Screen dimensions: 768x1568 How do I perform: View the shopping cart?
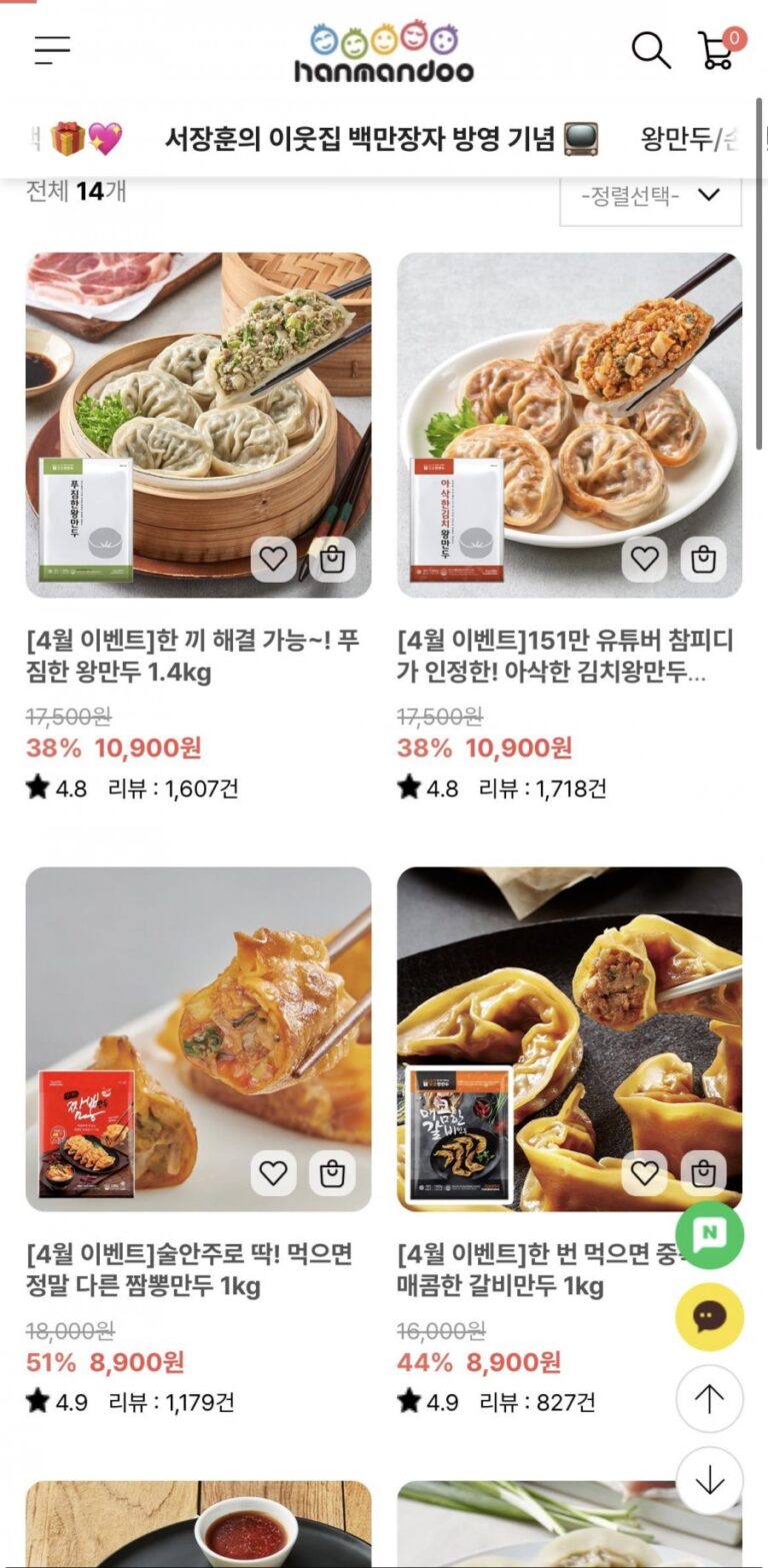pyautogui.click(x=718, y=50)
